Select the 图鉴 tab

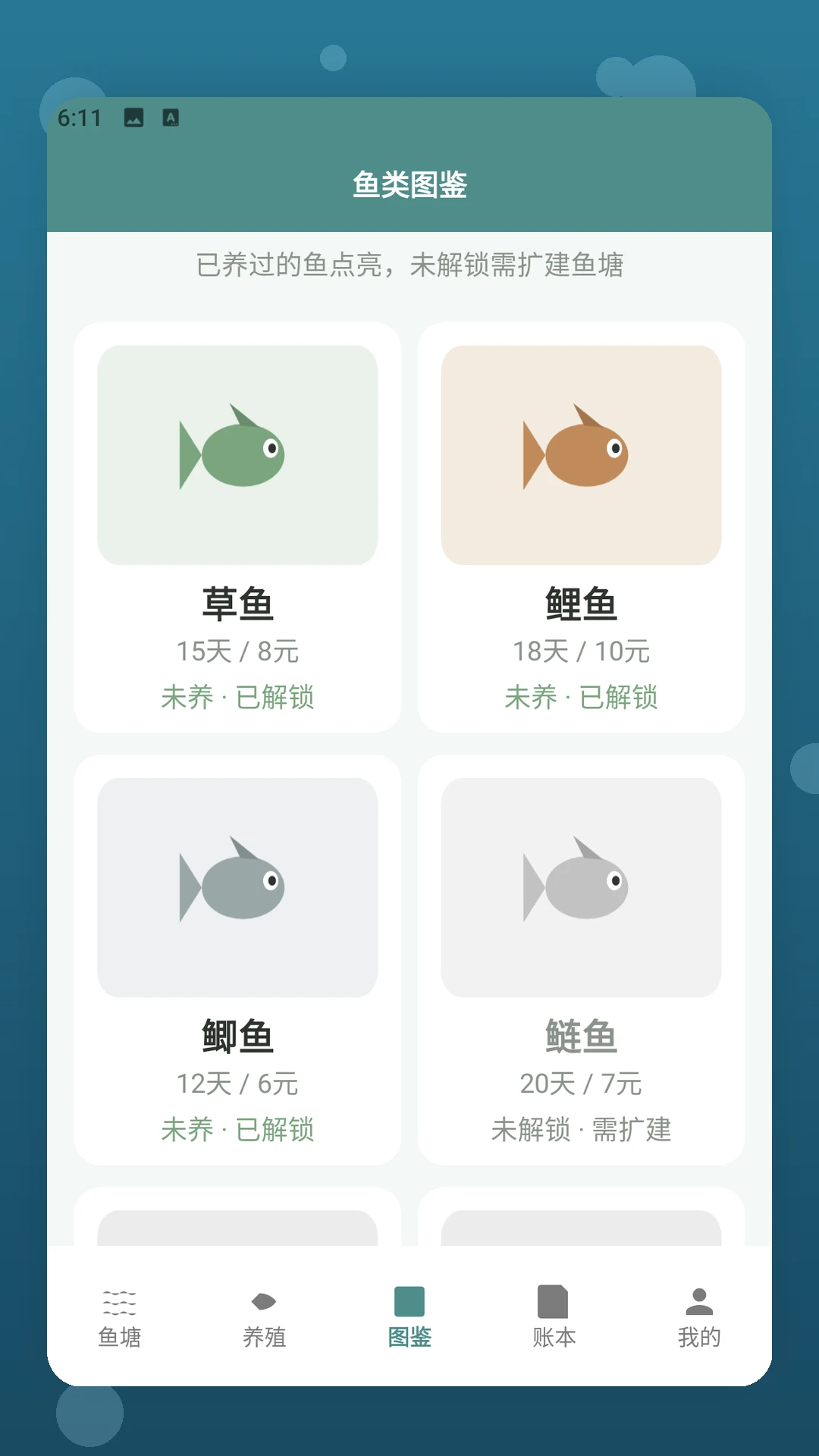409,1318
